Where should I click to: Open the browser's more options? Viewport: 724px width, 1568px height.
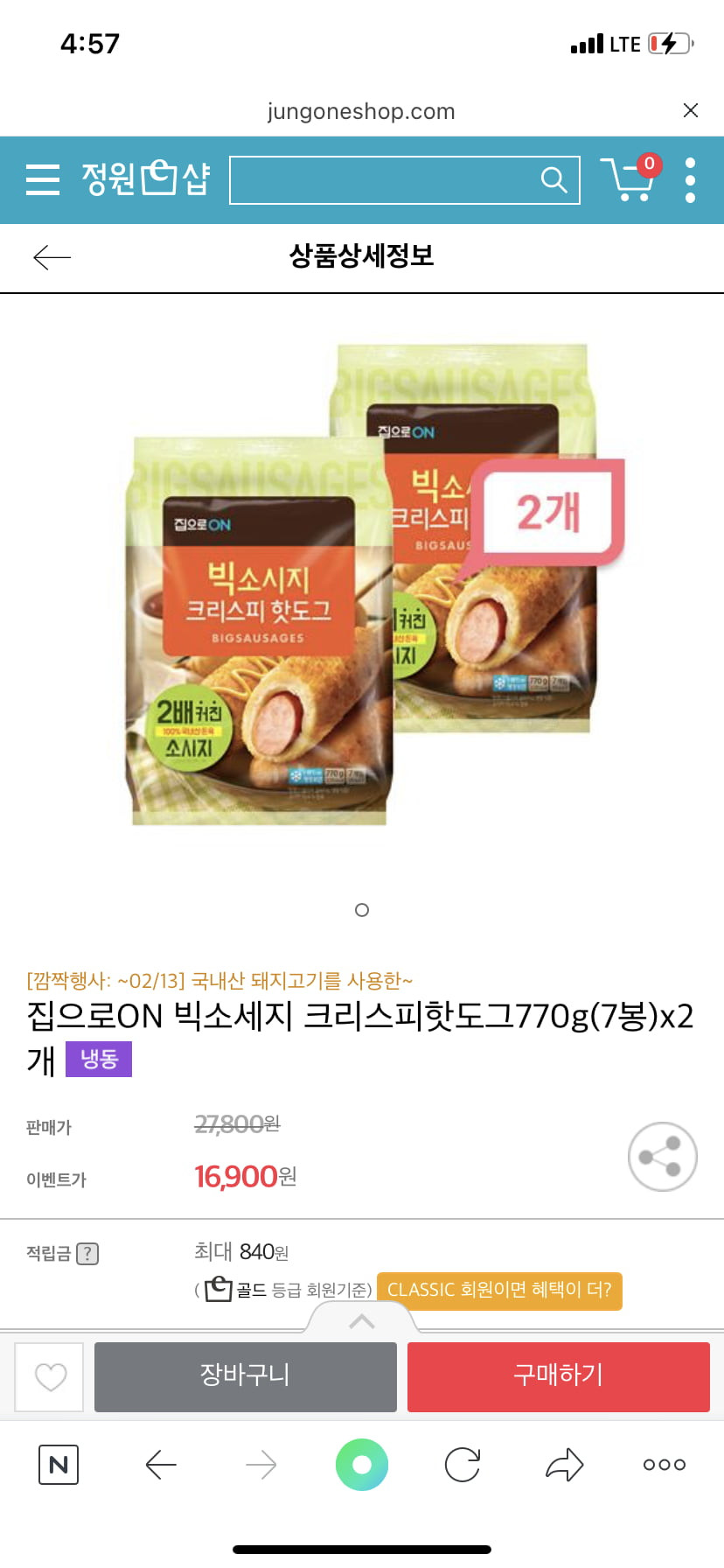point(664,1465)
